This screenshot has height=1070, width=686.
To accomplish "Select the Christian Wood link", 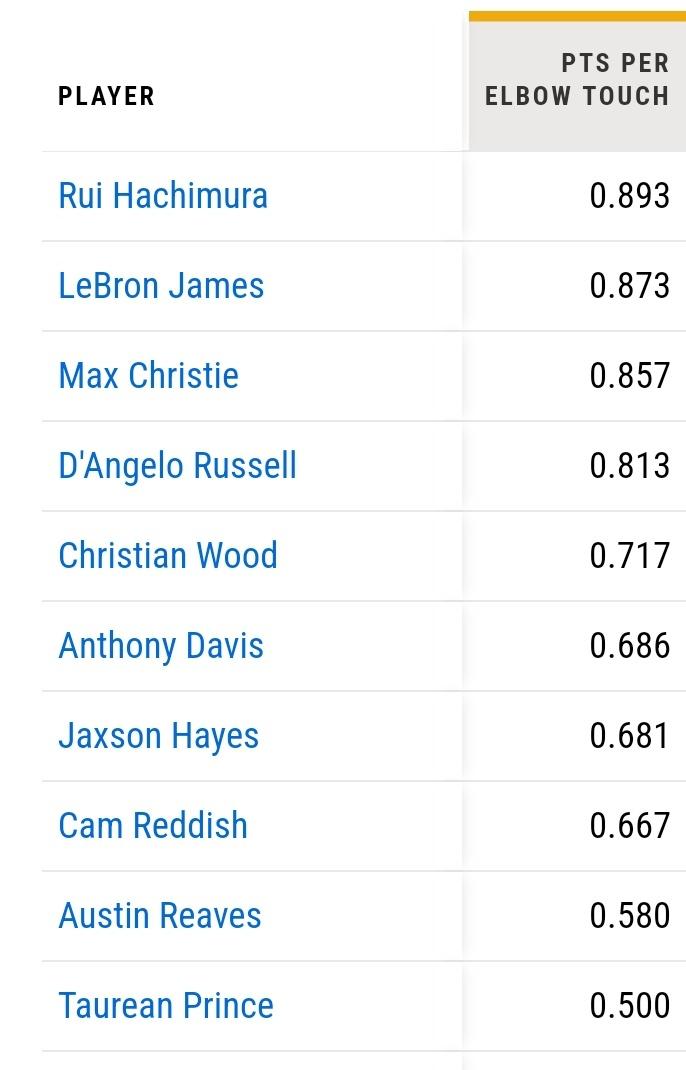I will (167, 555).
